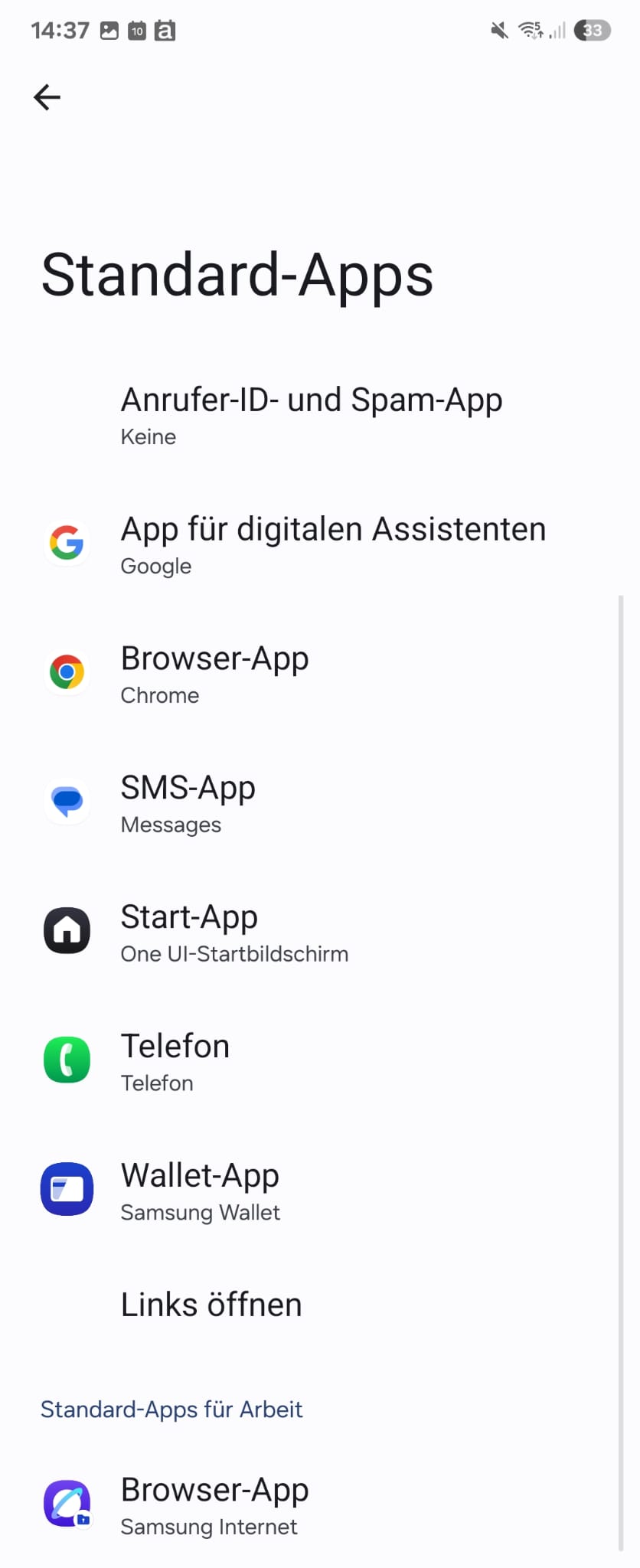Choose the Wallet-App setting
640x1568 pixels.
point(201,1191)
